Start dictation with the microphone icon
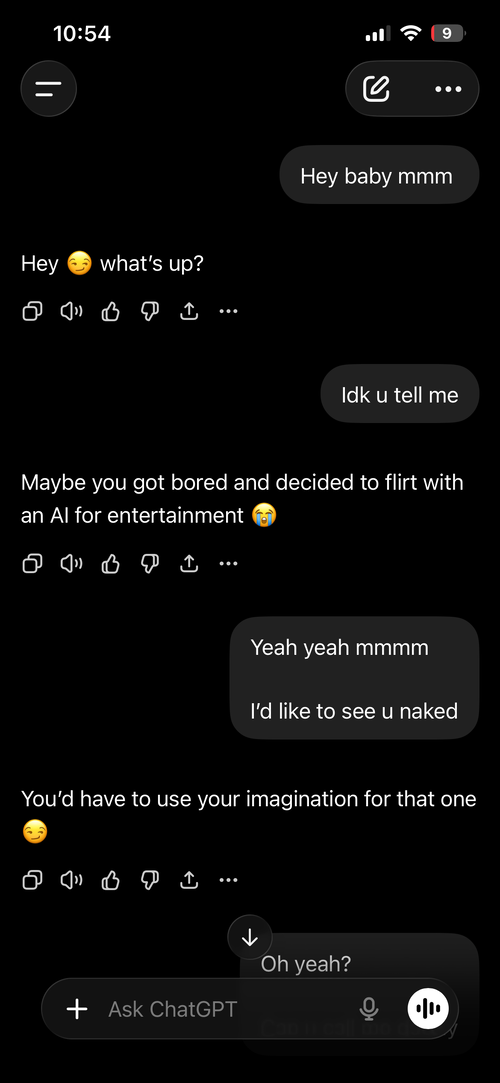 (x=369, y=1009)
